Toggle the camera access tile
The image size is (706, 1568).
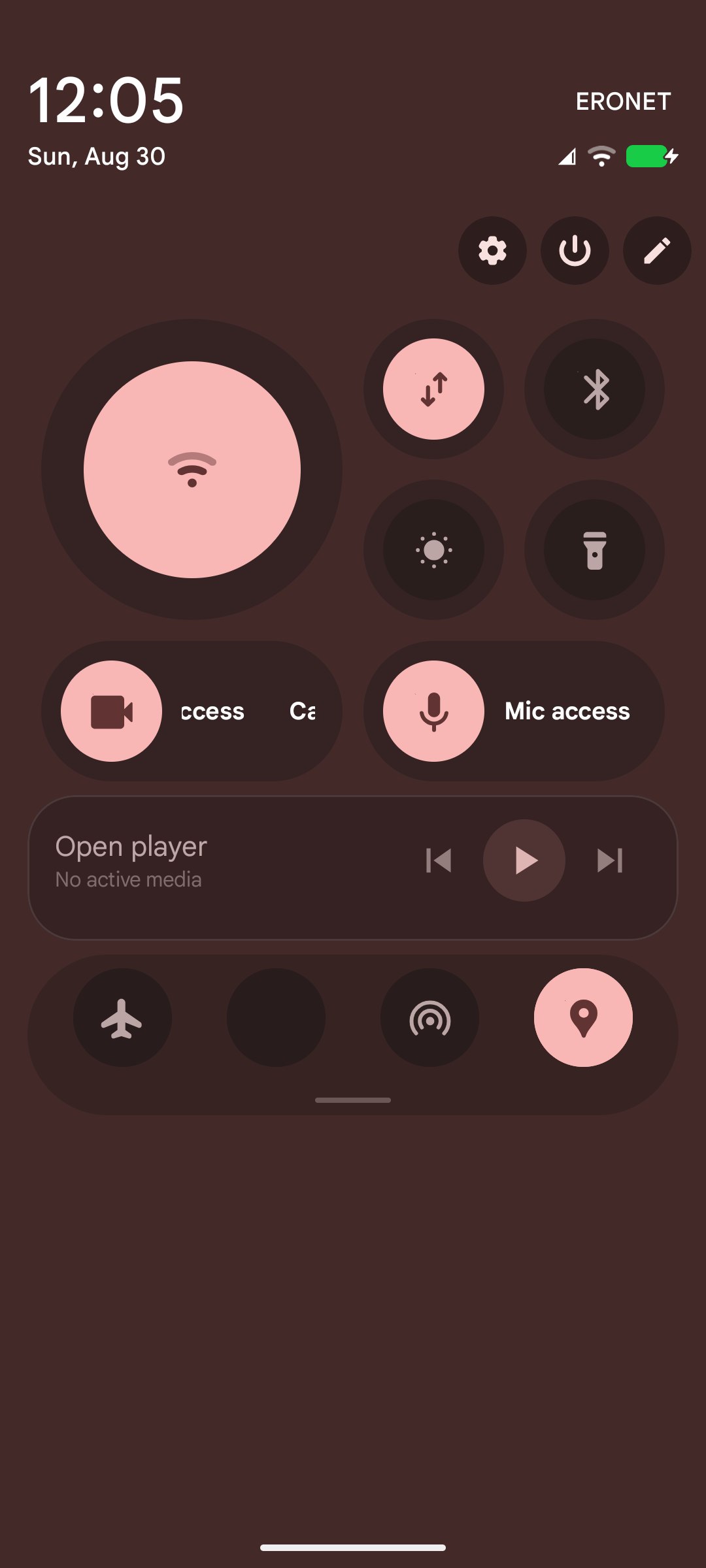192,711
